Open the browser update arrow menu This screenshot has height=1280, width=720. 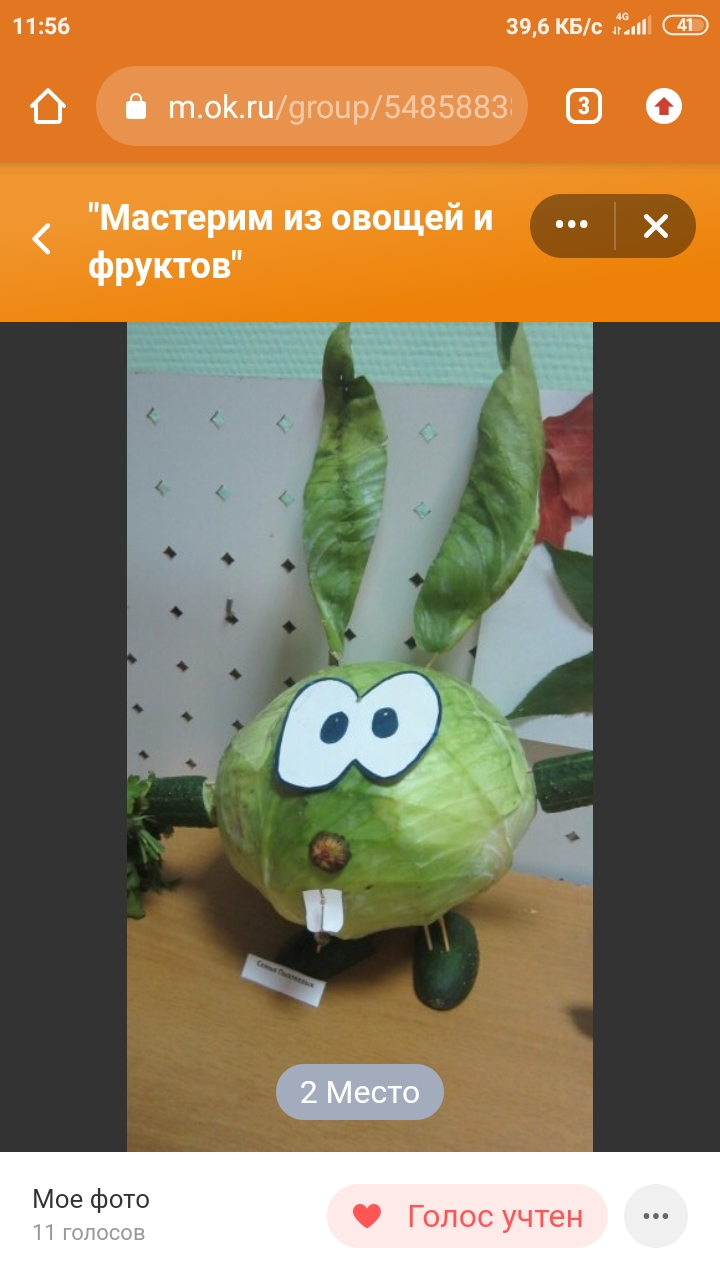664,106
